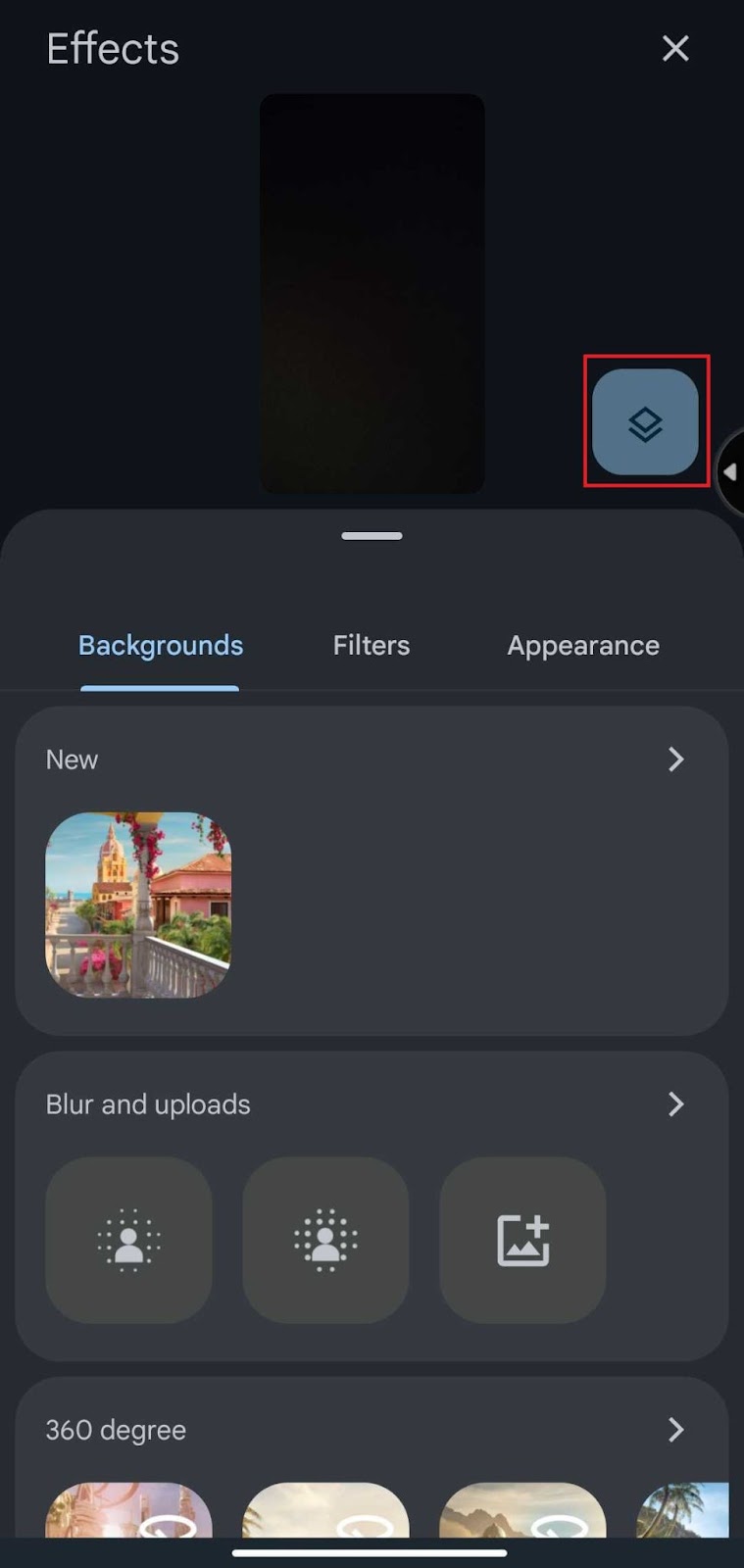The width and height of the screenshot is (744, 1568).
Task: Apply the strong background blur effect
Action: pos(325,1240)
